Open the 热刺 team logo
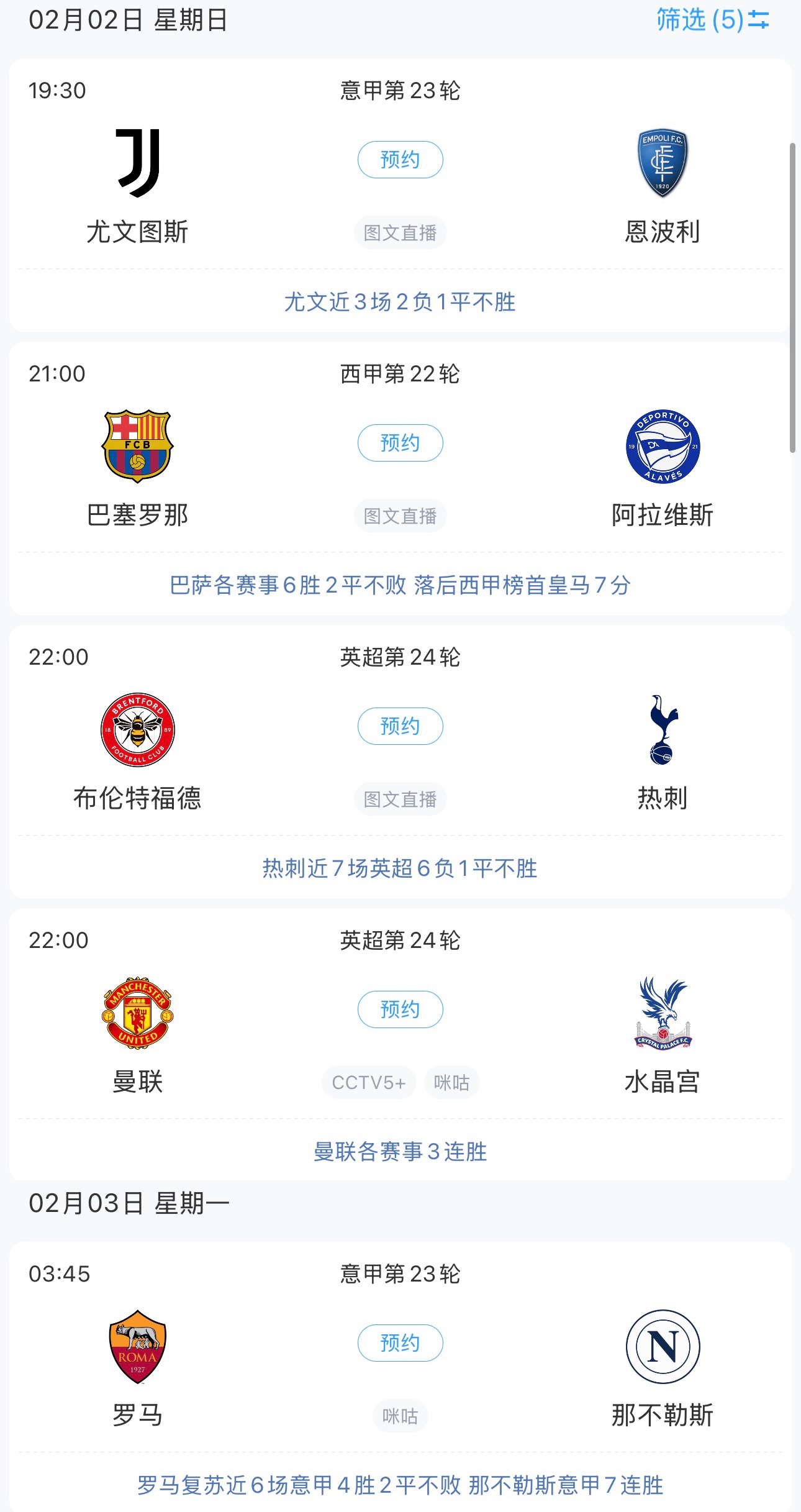Screen dimensions: 801x1512 [x=663, y=729]
